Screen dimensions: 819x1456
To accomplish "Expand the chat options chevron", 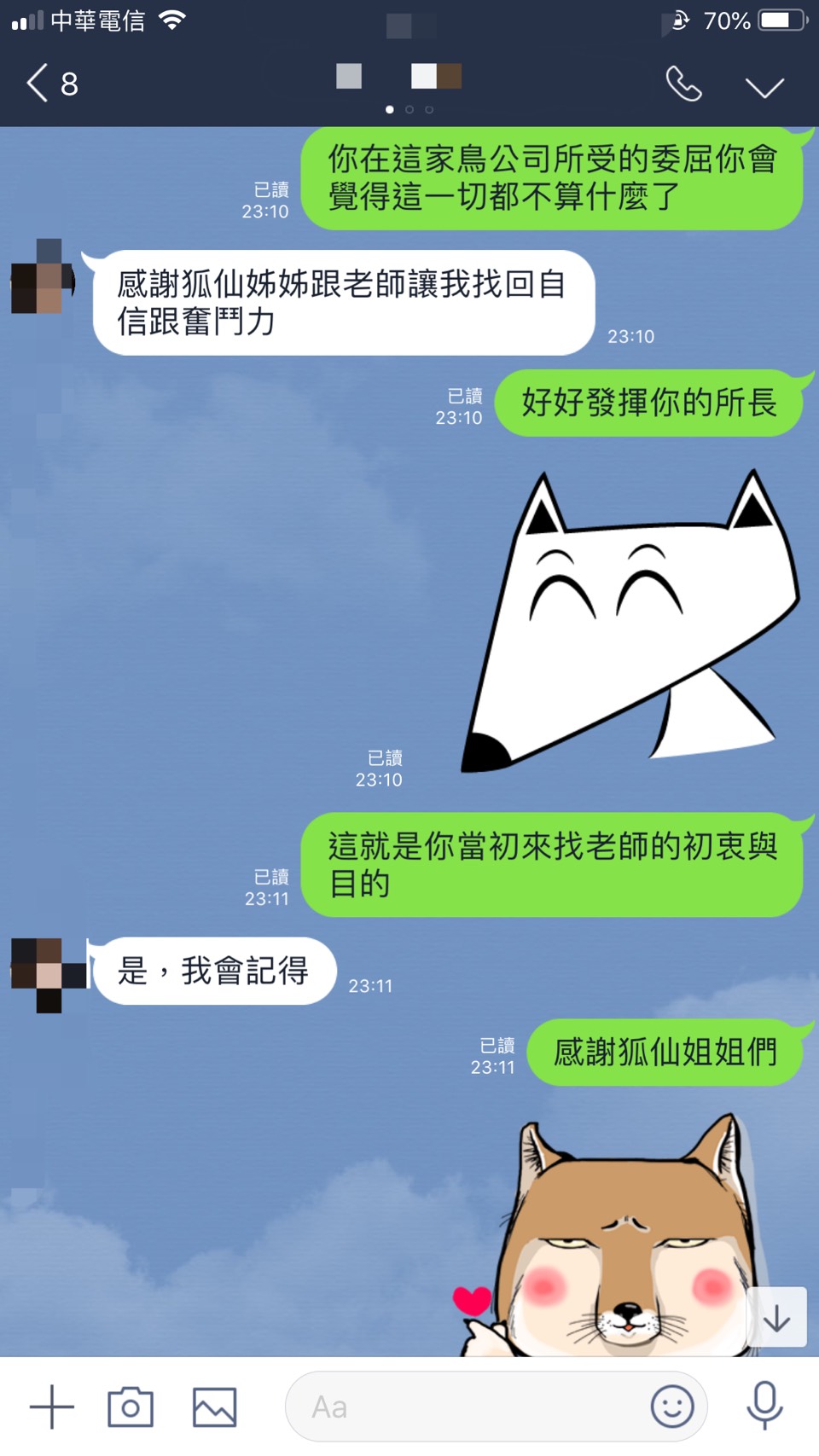I will click(x=764, y=86).
